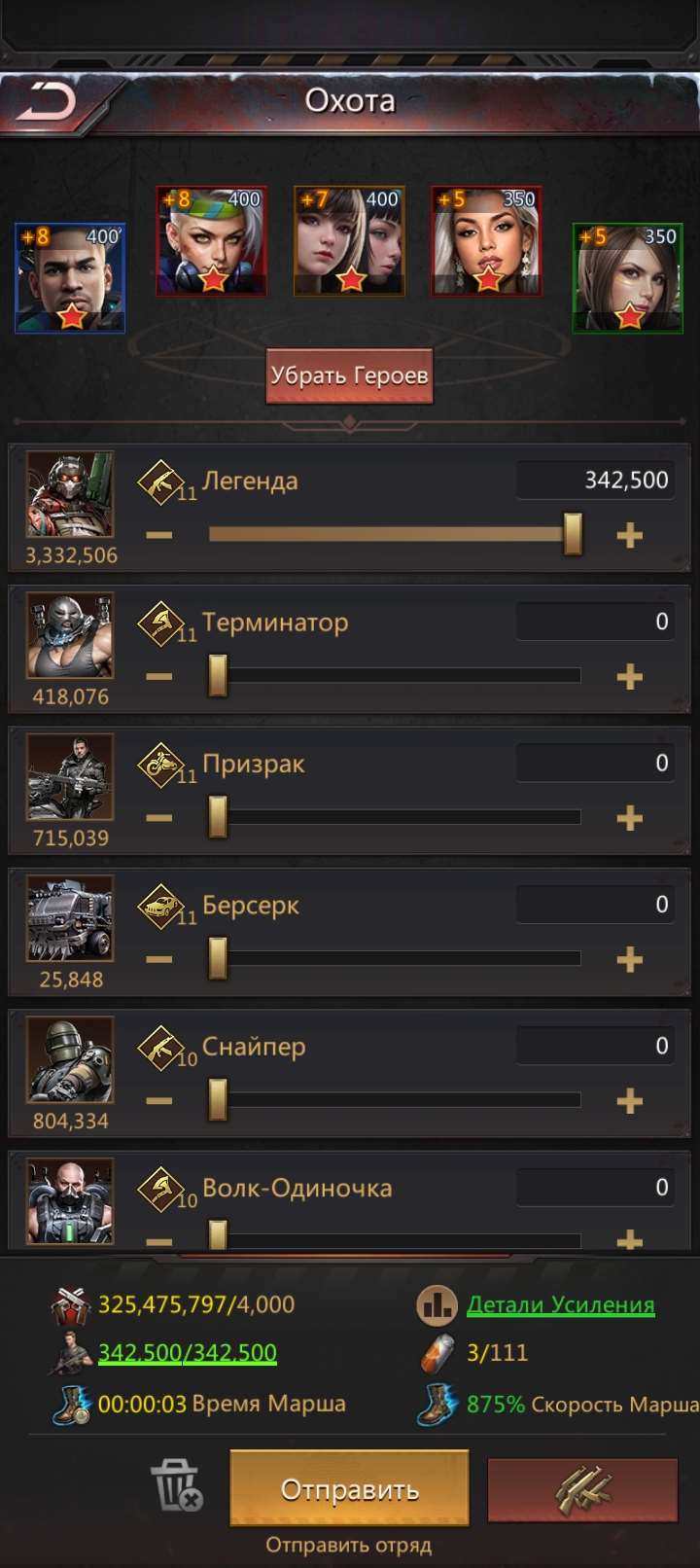
Task: Open Детали Усиления link
Action: tap(560, 1304)
